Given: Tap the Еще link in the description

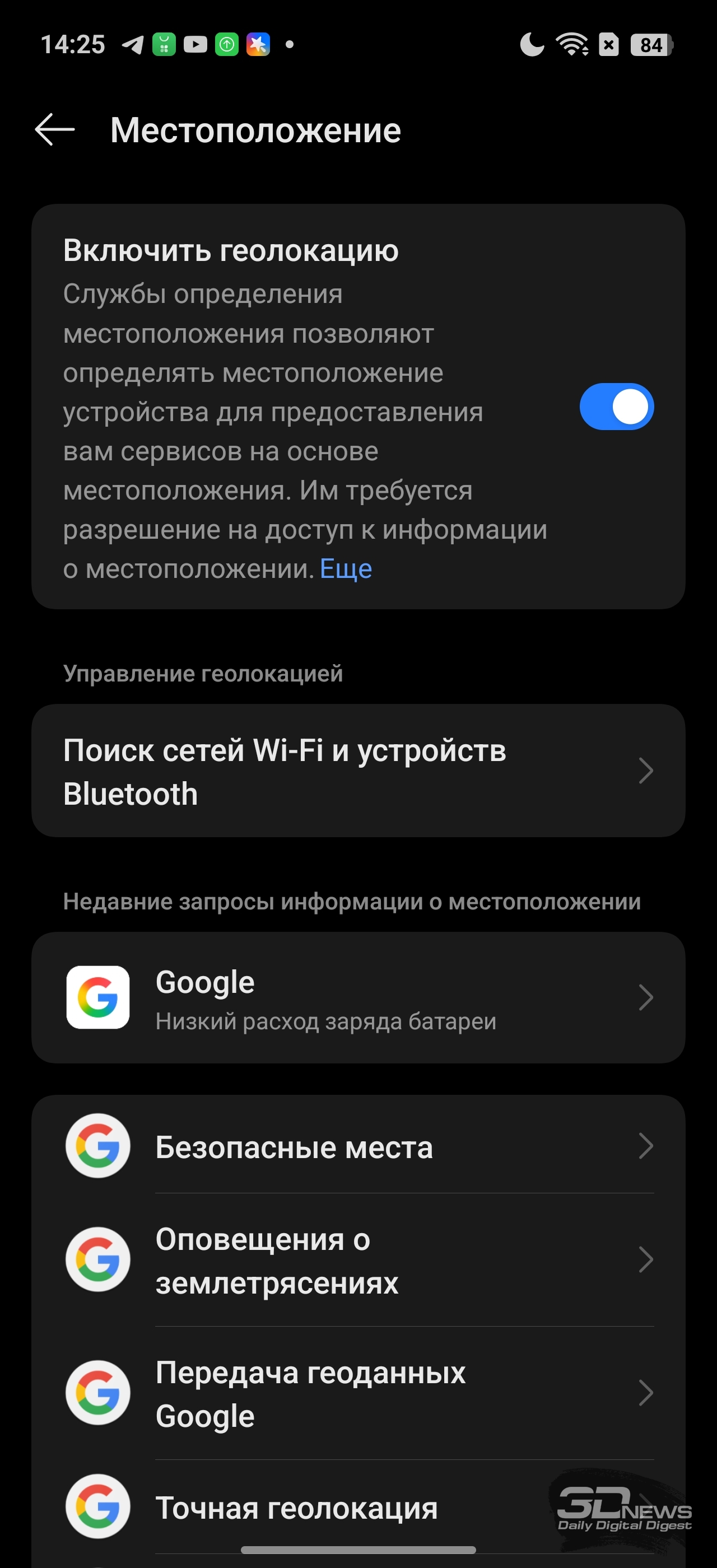Looking at the screenshot, I should click(x=346, y=568).
